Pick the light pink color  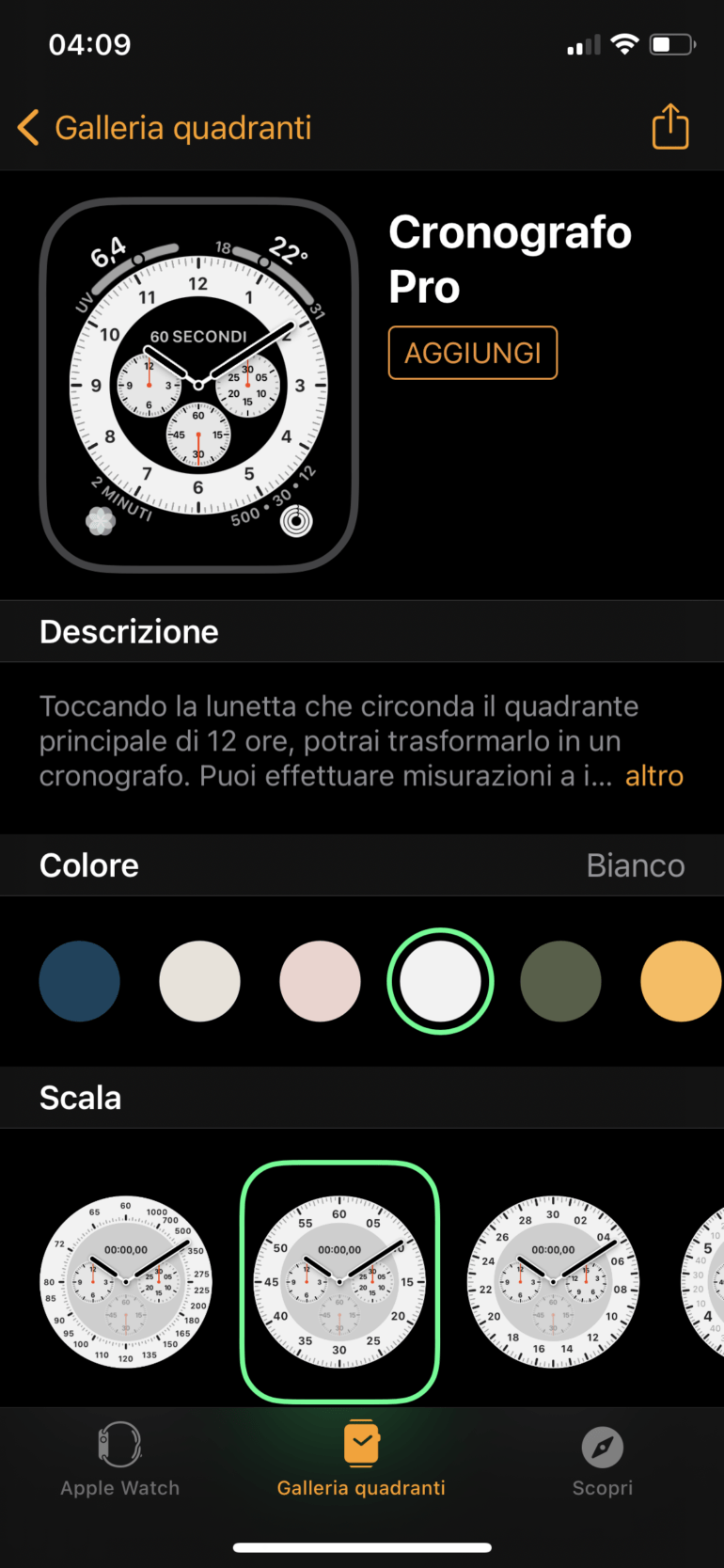tap(320, 981)
